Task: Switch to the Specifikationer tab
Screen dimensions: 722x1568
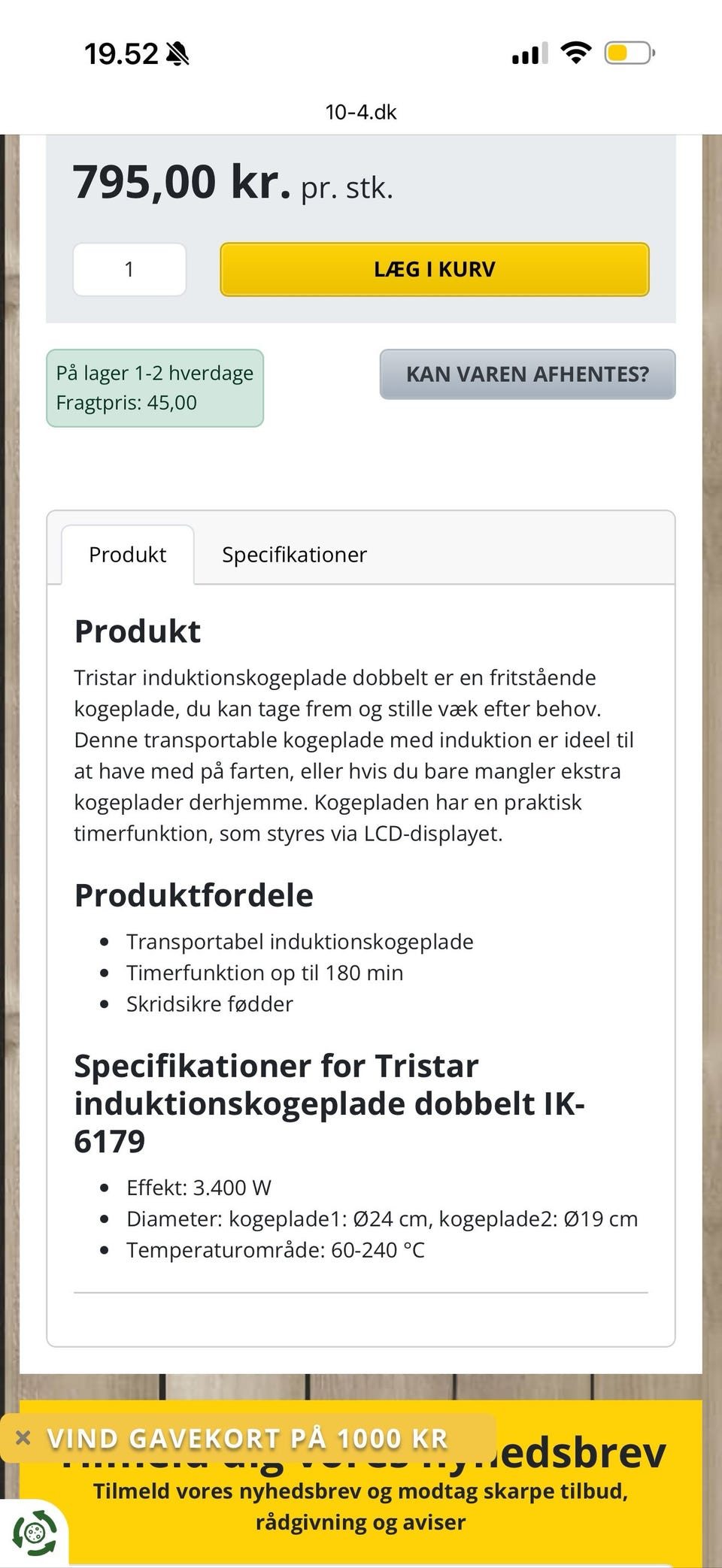Action: (293, 555)
